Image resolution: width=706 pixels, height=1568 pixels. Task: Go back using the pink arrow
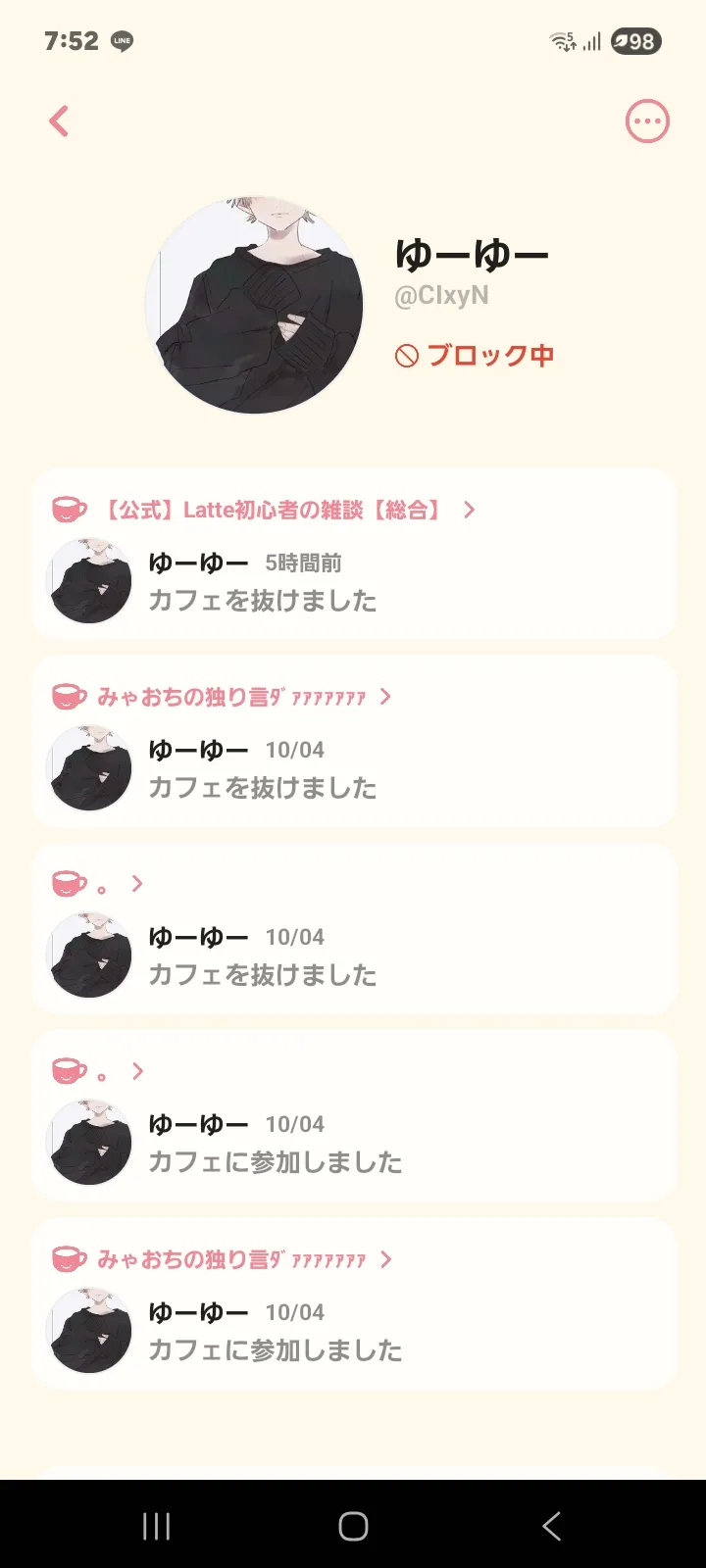click(x=60, y=122)
